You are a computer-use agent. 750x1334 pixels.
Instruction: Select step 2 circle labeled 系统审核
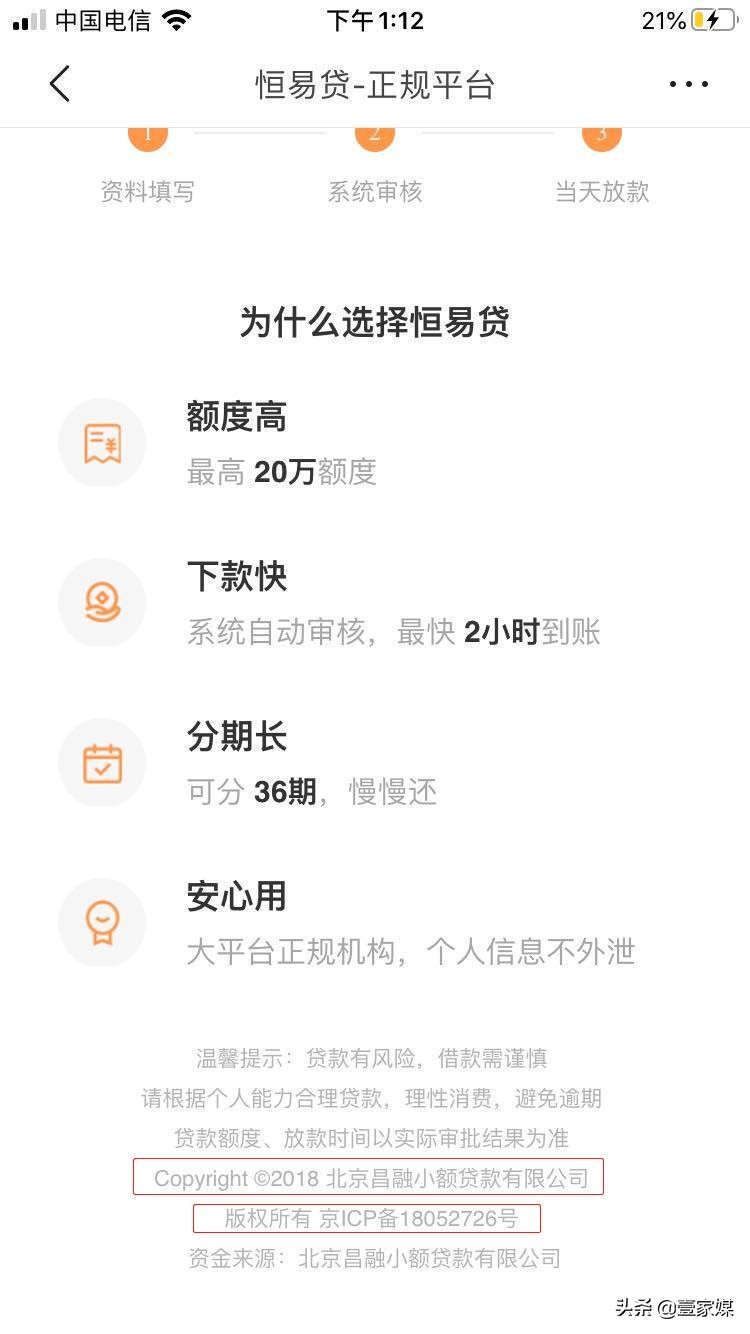click(x=374, y=131)
